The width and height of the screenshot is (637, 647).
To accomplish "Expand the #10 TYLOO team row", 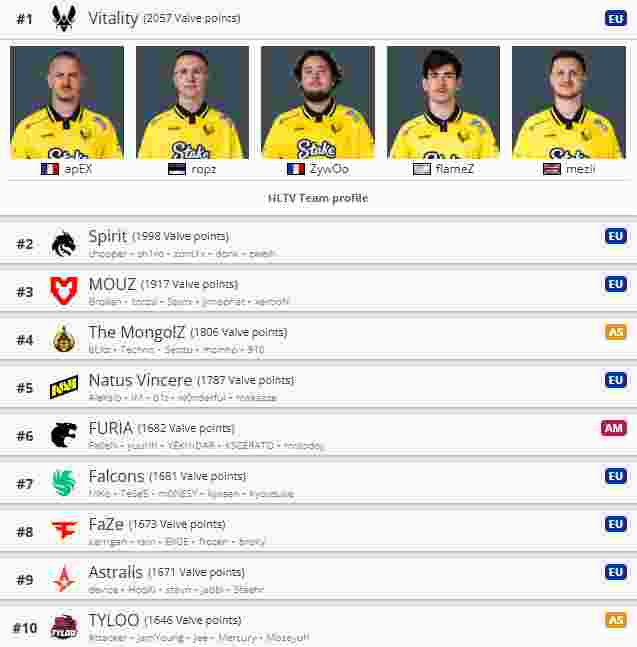I will 318,627.
